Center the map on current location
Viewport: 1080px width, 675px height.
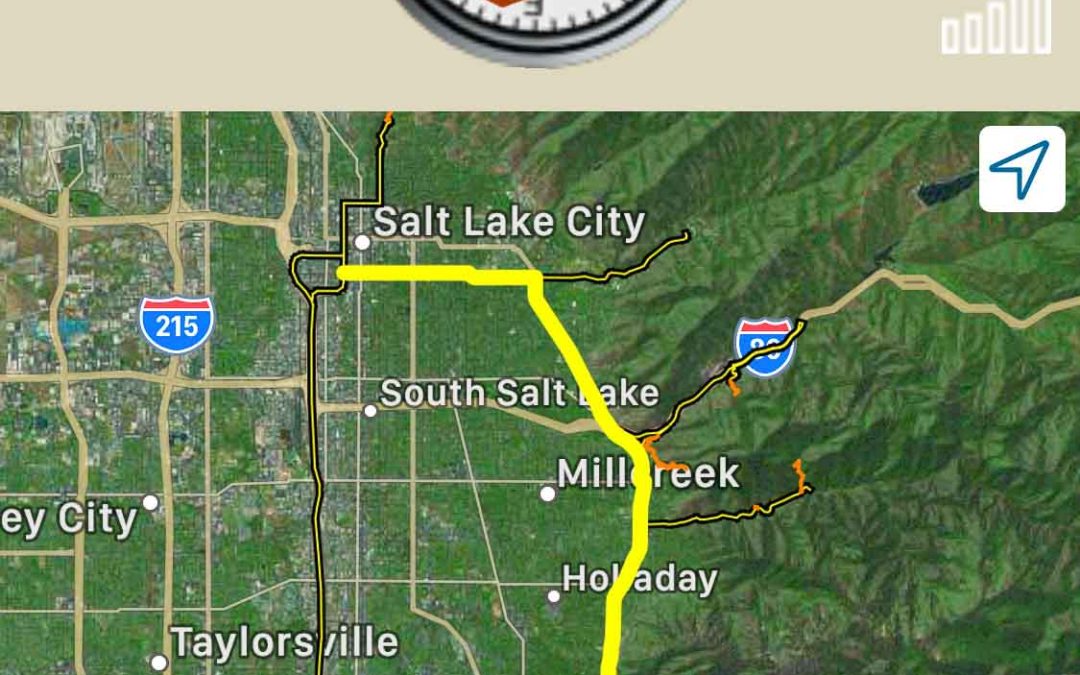point(1021,169)
